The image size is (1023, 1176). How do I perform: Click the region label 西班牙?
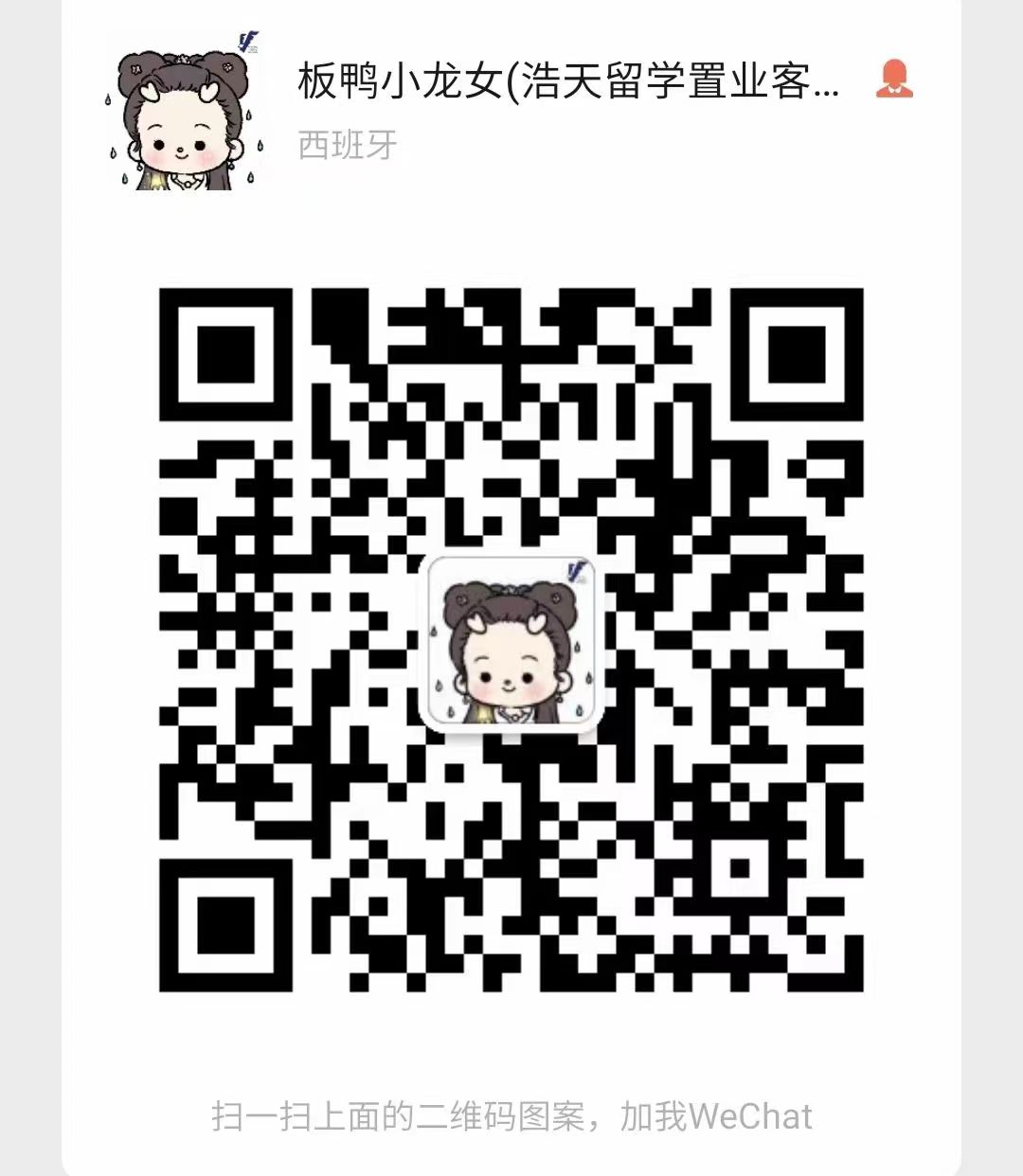347,144
